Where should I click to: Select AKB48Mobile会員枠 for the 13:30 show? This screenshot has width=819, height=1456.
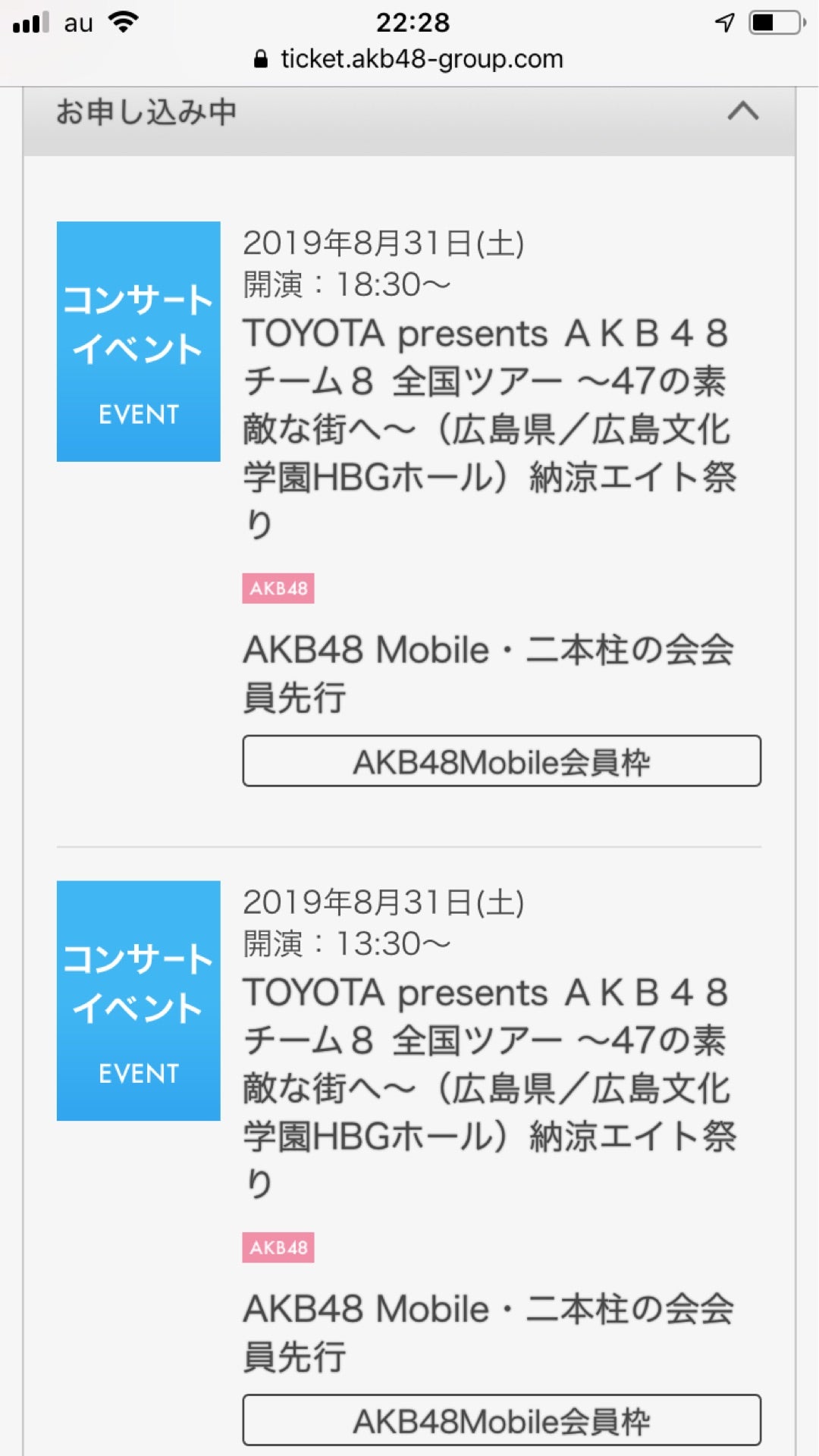501,1420
